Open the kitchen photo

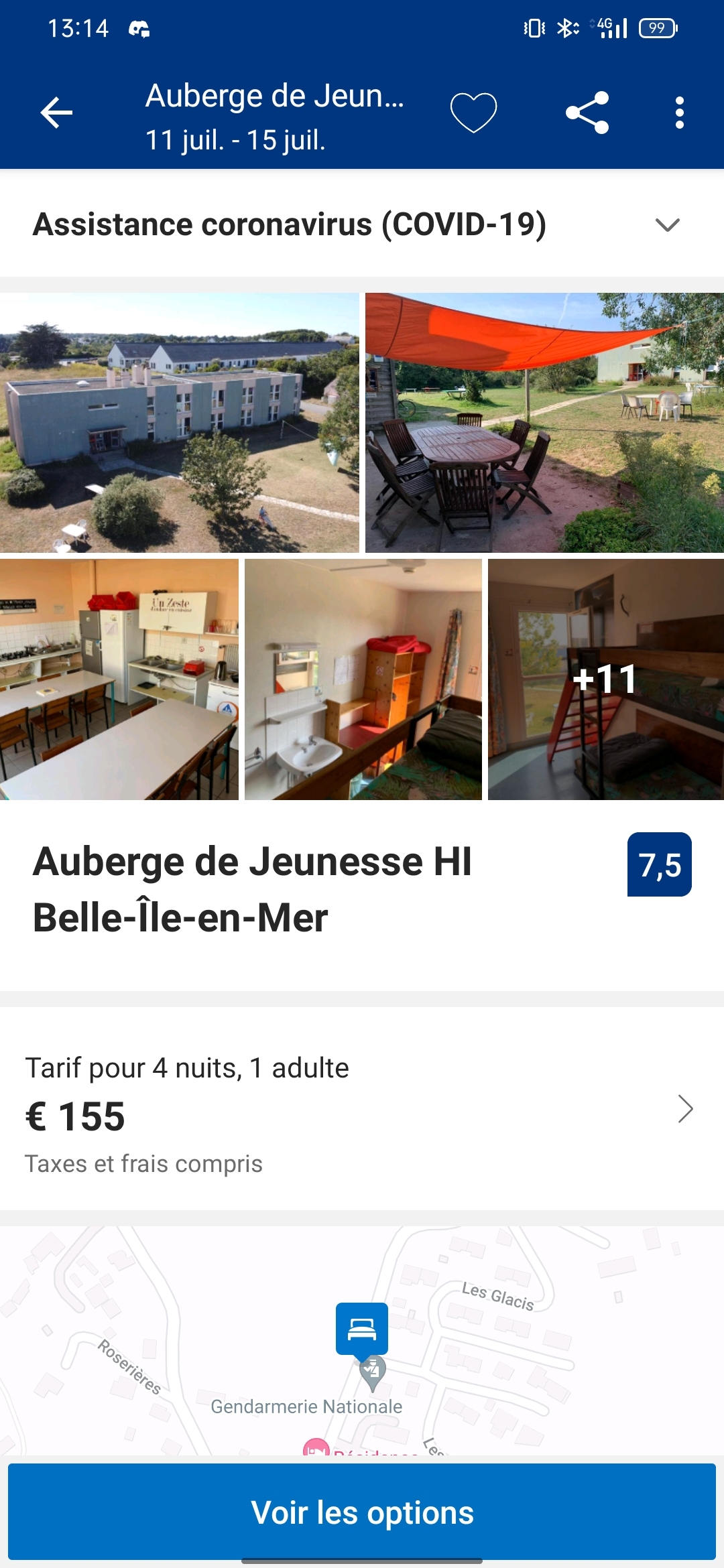(119, 679)
